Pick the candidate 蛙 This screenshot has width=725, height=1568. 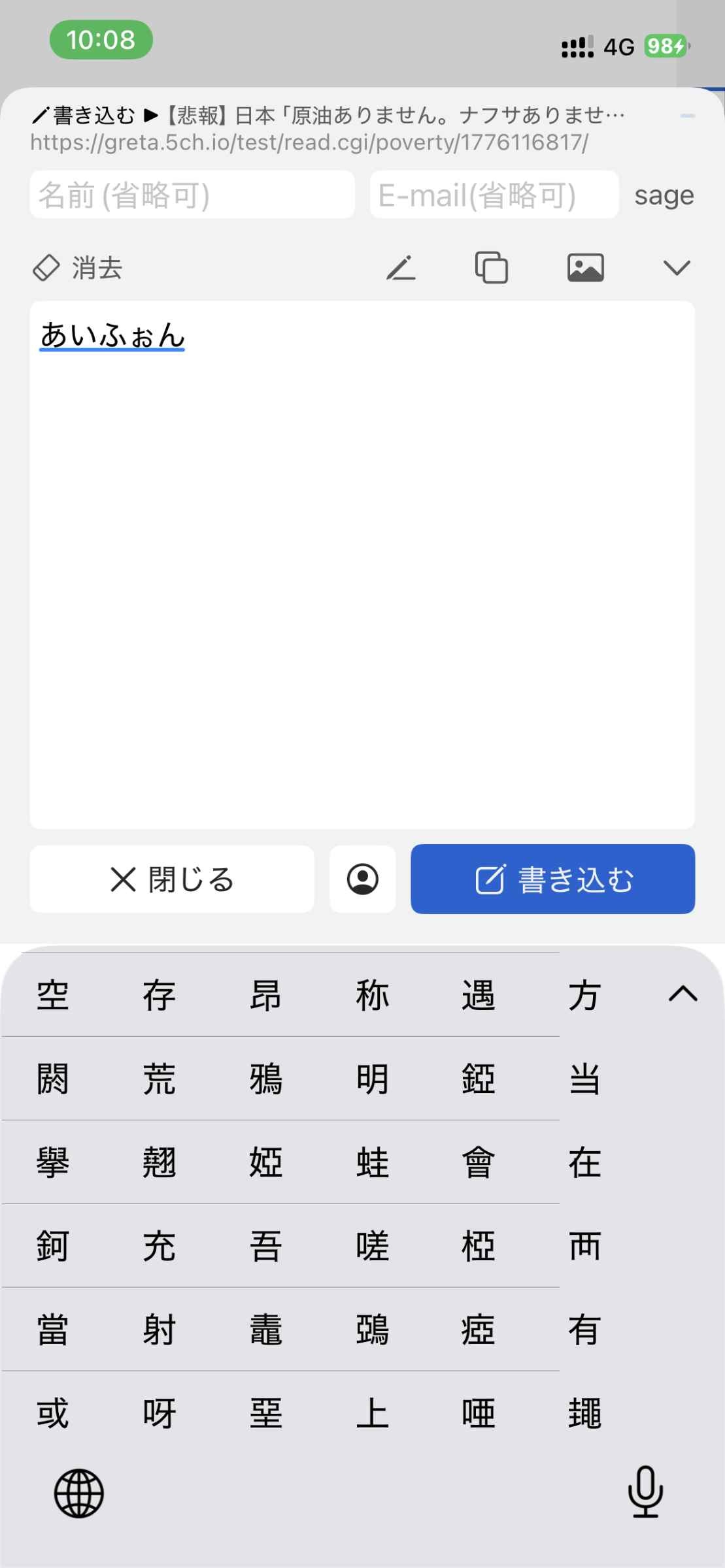click(x=372, y=1163)
